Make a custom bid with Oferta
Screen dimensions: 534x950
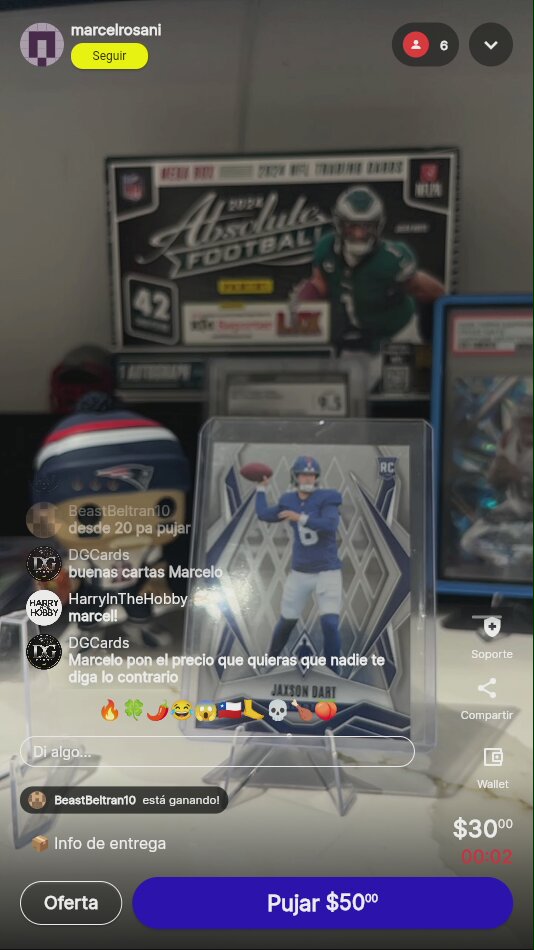71,903
